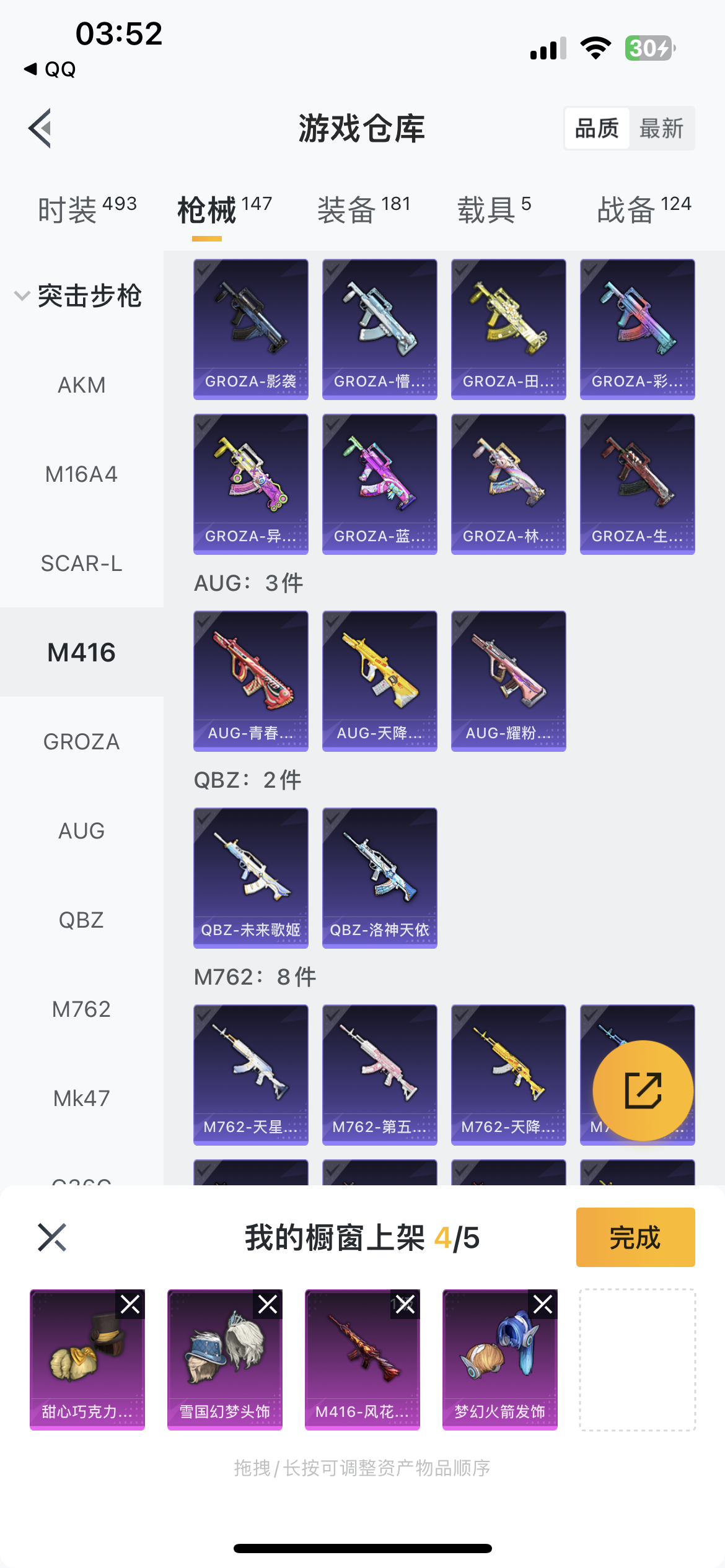Viewport: 725px width, 1568px height.
Task: Go back using the top-left arrow
Action: point(40,128)
